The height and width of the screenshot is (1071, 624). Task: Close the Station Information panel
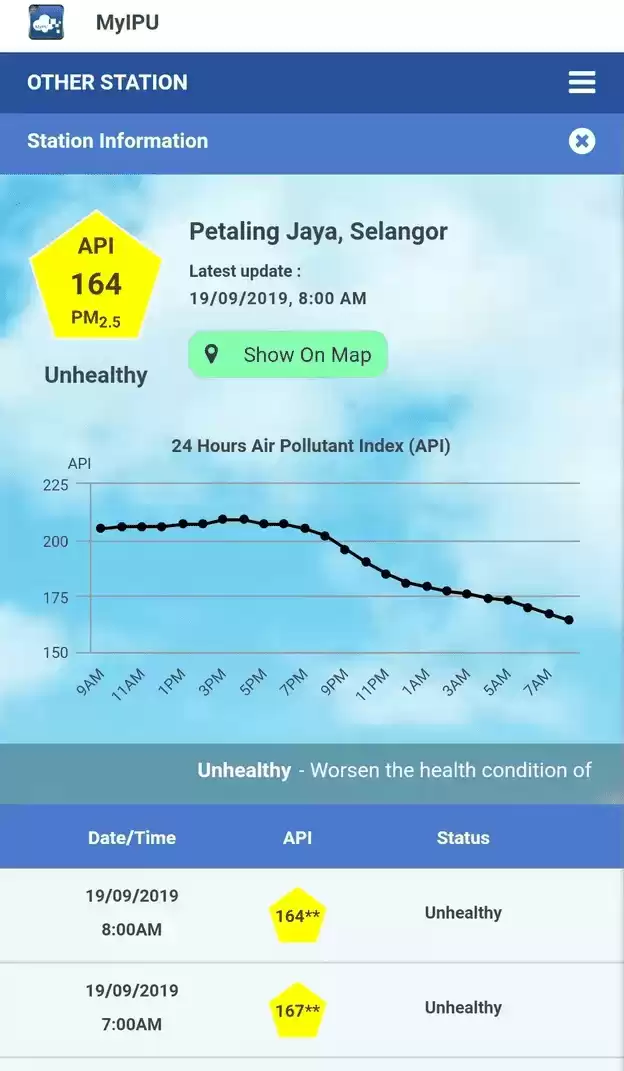[582, 141]
